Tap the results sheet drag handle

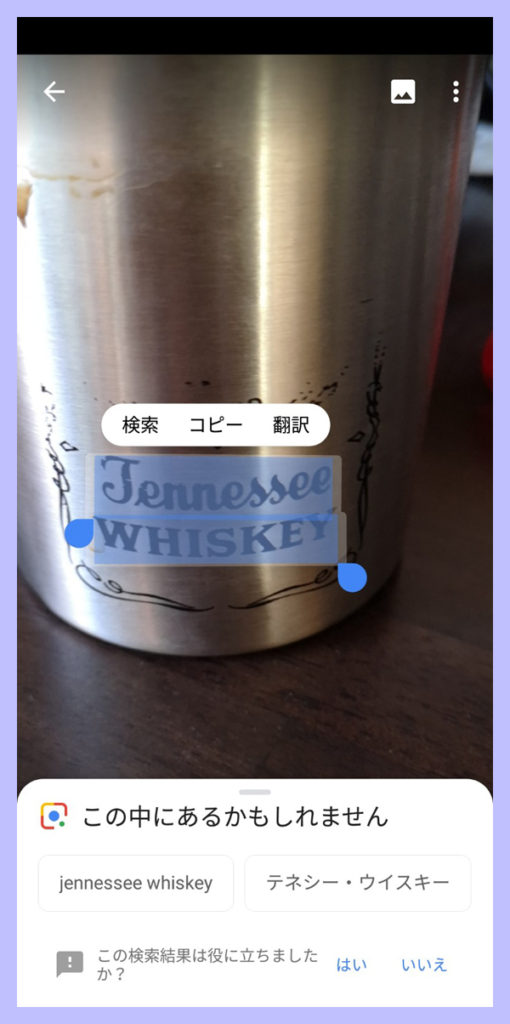255,792
